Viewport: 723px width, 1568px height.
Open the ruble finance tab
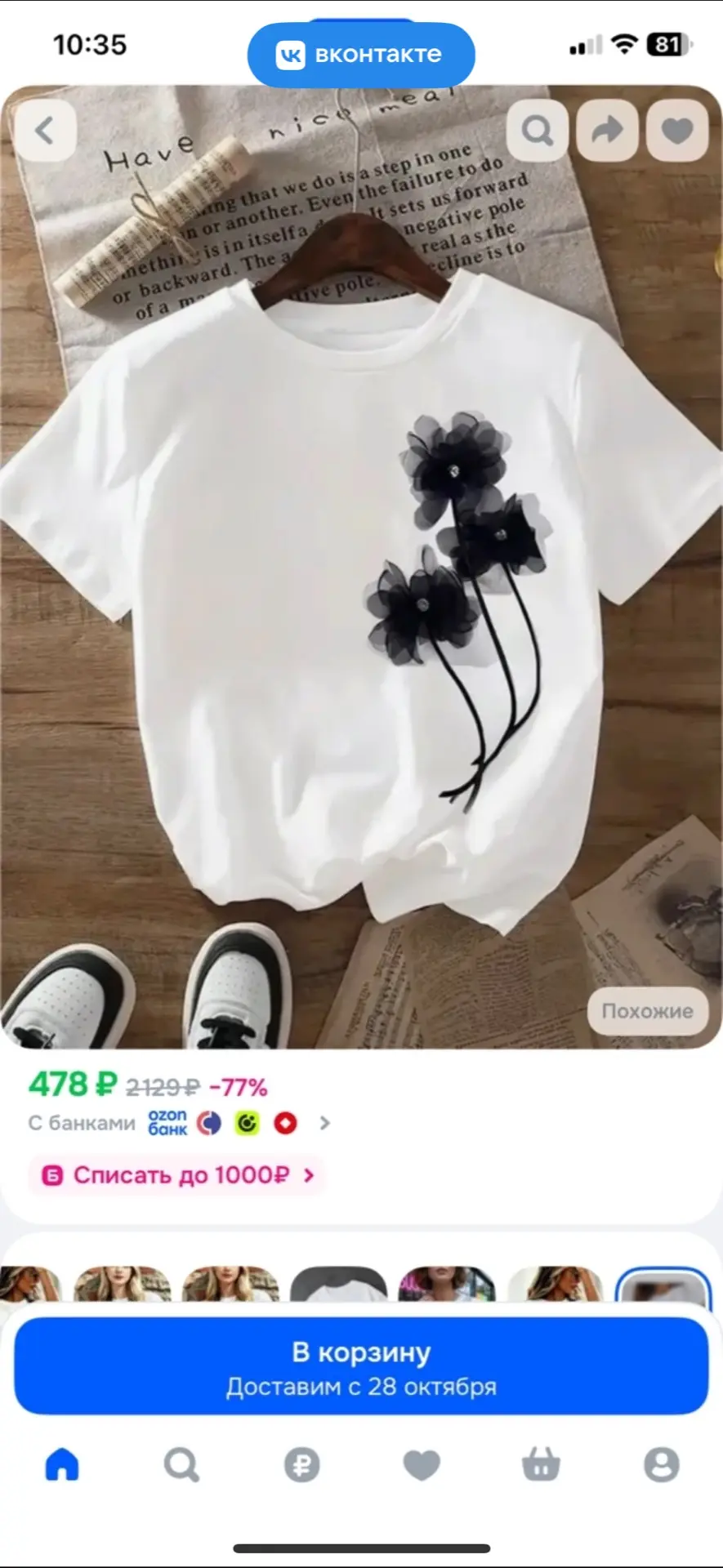click(301, 1464)
